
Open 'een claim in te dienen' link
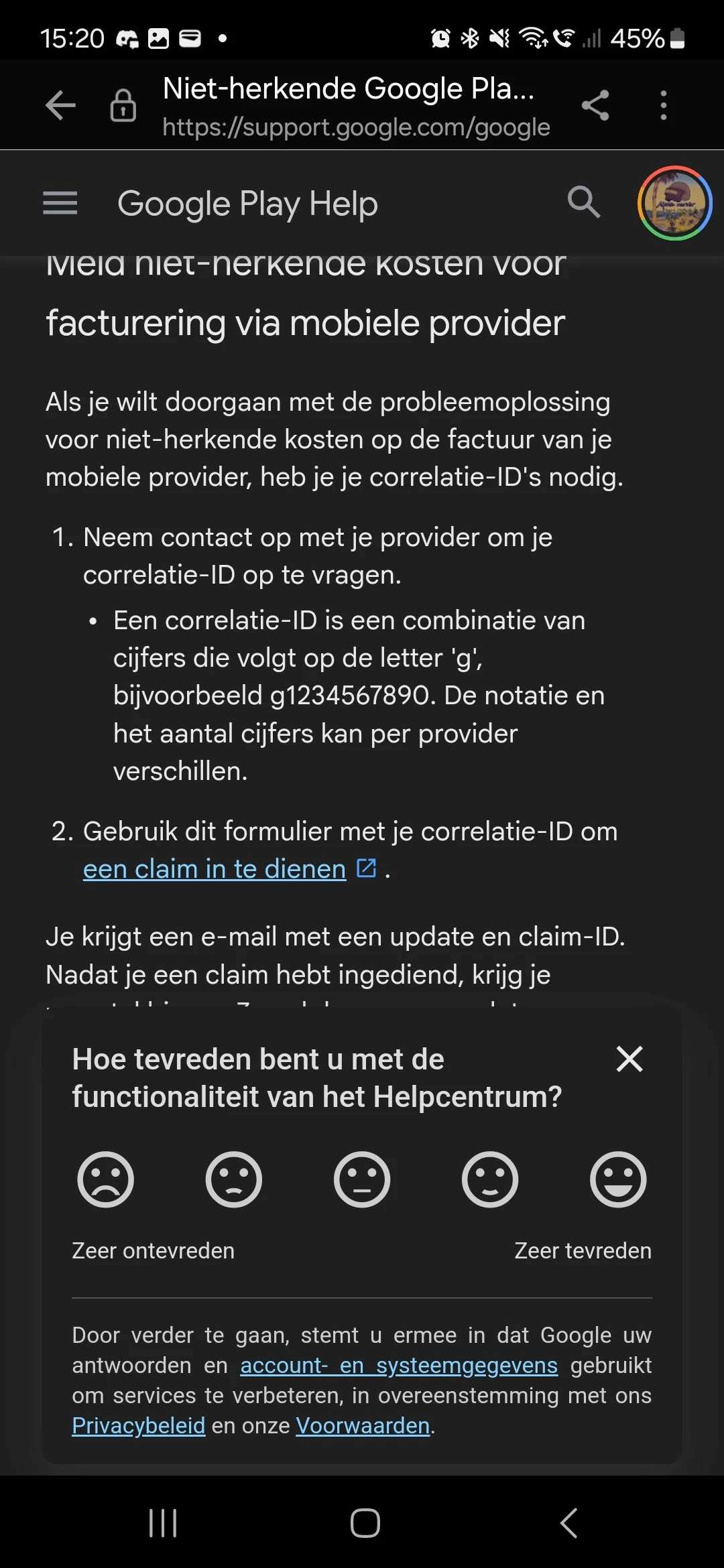coord(215,869)
